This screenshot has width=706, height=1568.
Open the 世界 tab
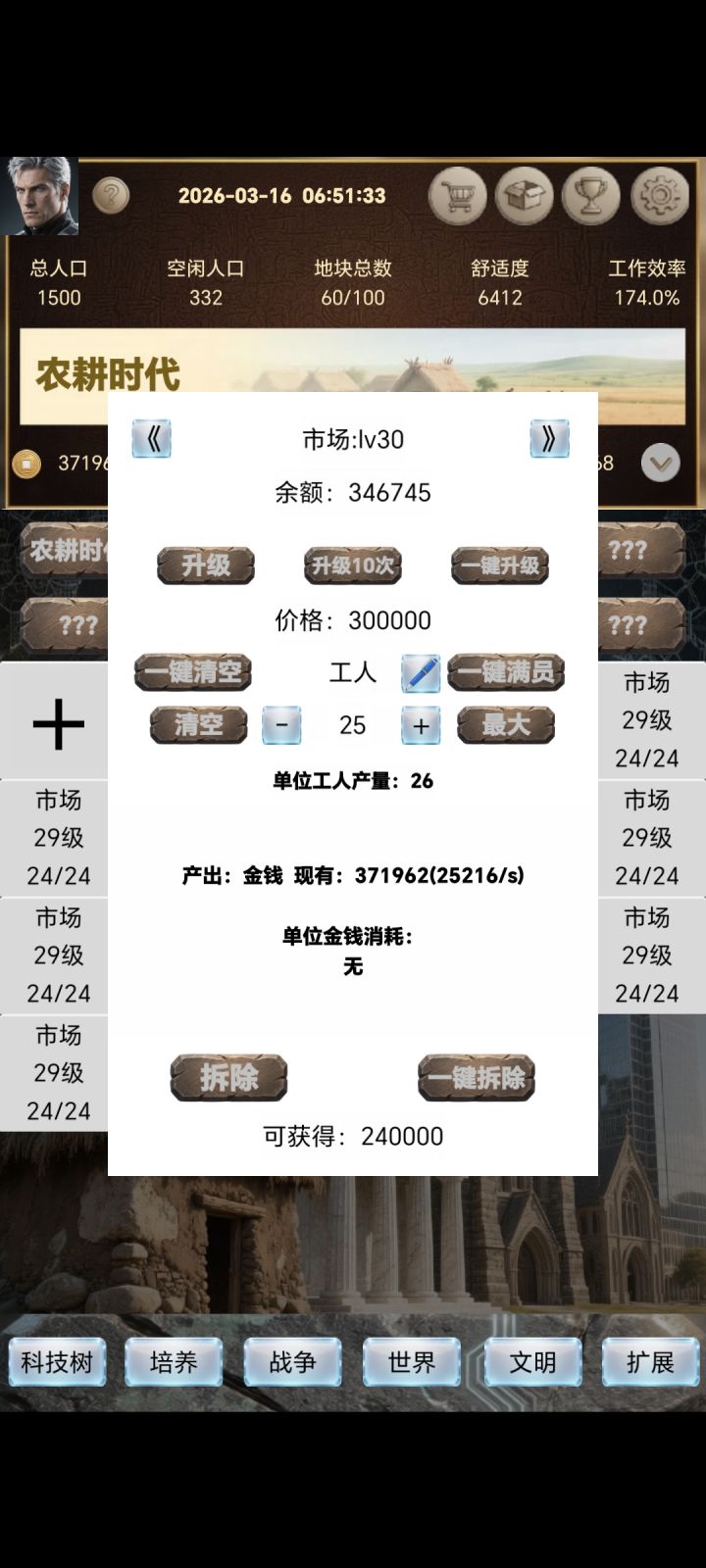[x=412, y=1361]
